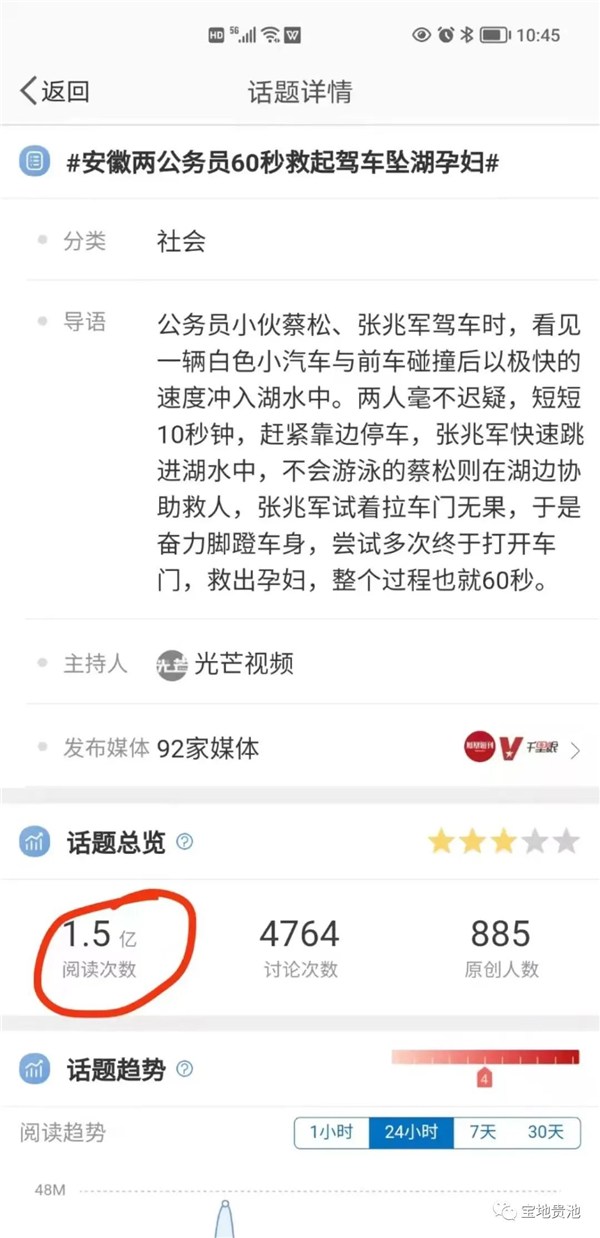Show help info next to 话题趋势
600x1238 pixels.
[x=184, y=1069]
